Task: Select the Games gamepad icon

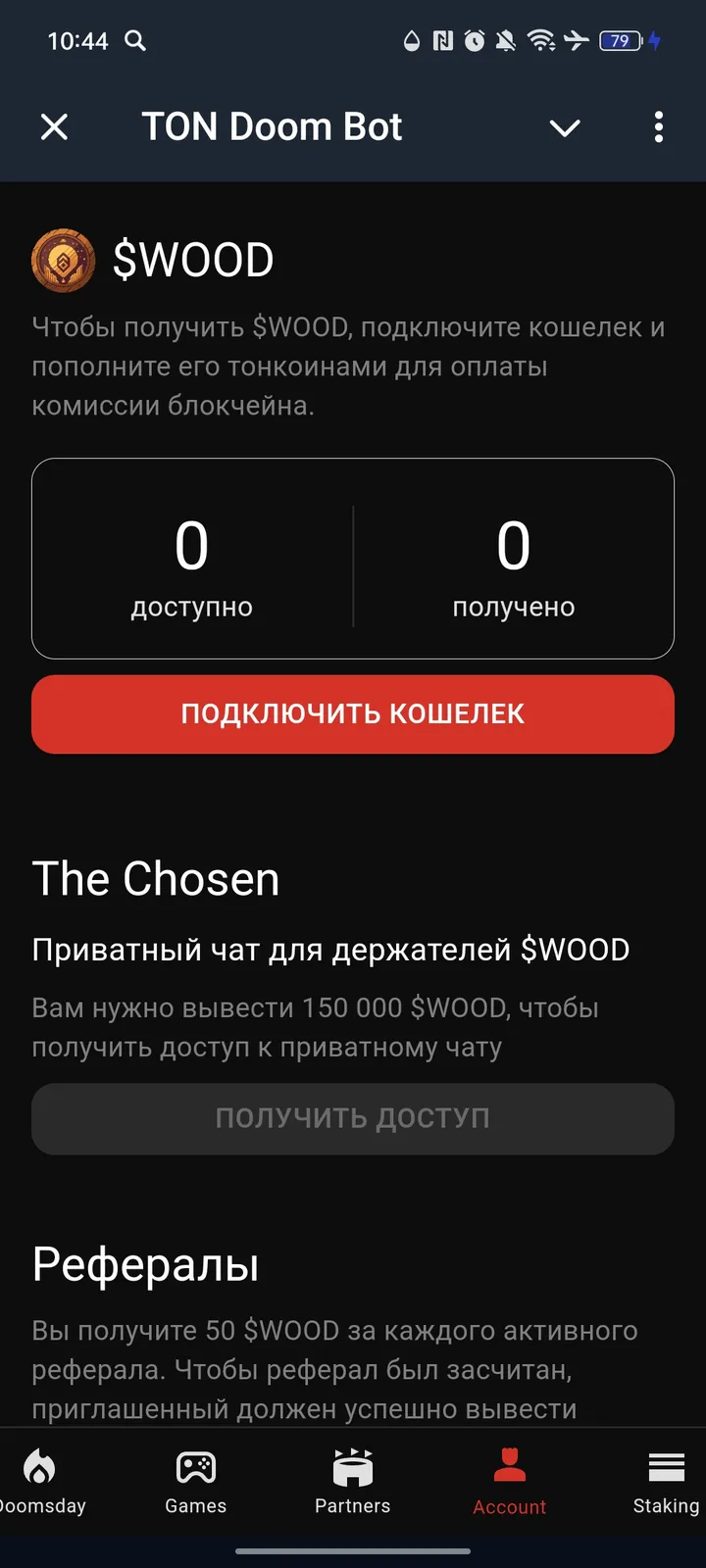Action: pos(195,1467)
